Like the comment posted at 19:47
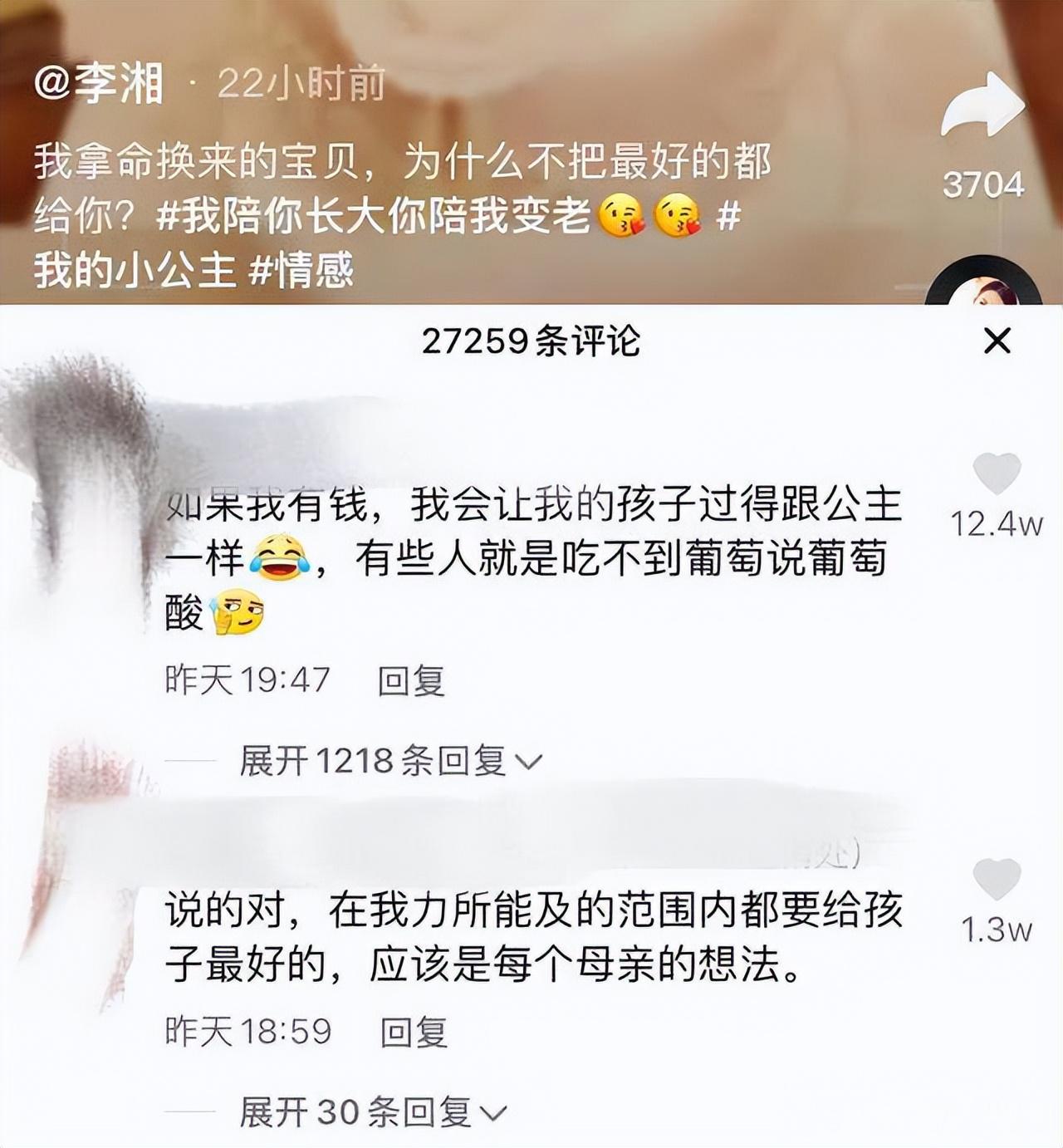The height and width of the screenshot is (1148, 1063). (996, 474)
